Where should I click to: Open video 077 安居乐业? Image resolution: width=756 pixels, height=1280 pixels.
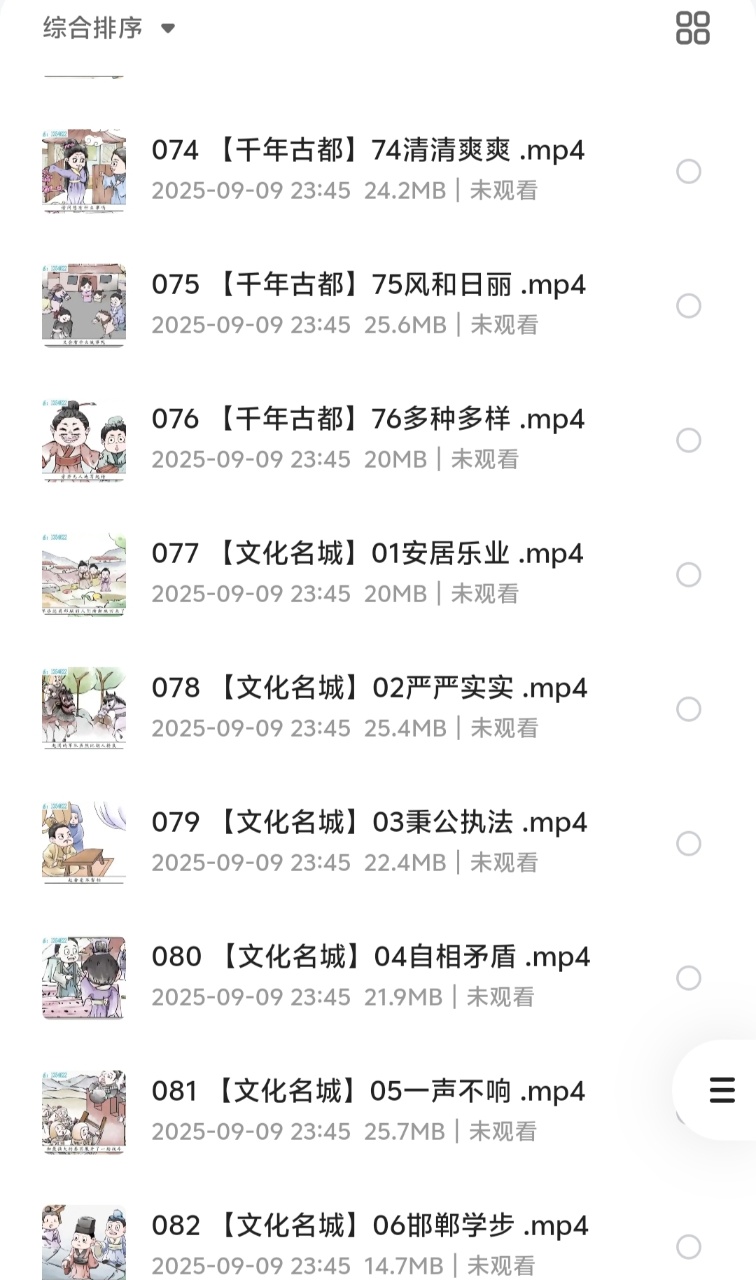coord(368,553)
